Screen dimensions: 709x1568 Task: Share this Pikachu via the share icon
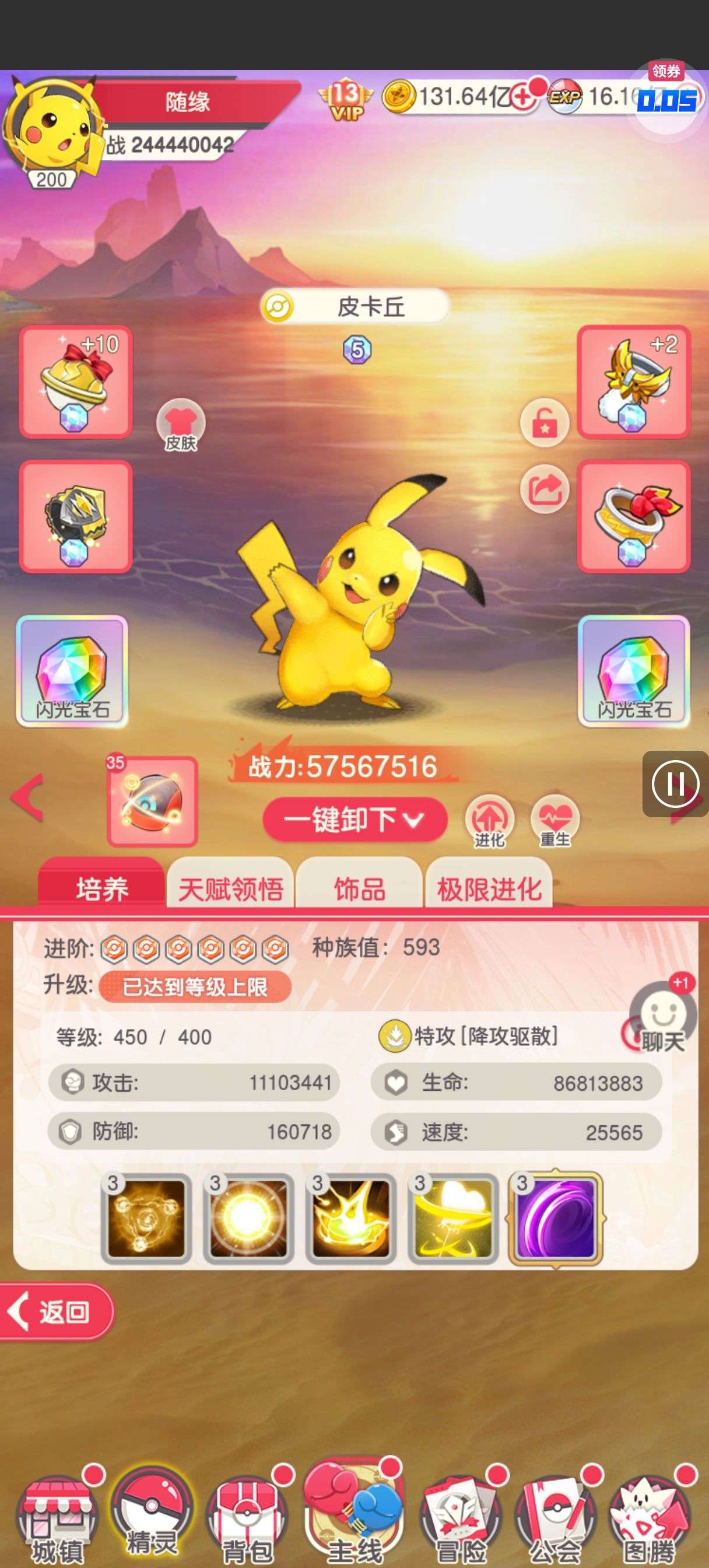click(544, 488)
